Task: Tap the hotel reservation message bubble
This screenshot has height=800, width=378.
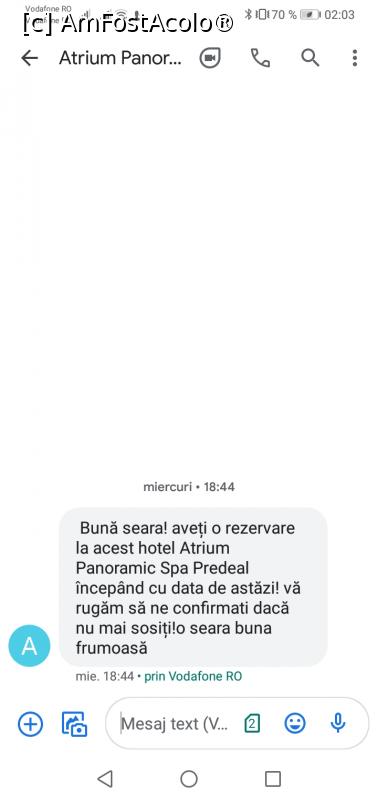Action: point(193,587)
